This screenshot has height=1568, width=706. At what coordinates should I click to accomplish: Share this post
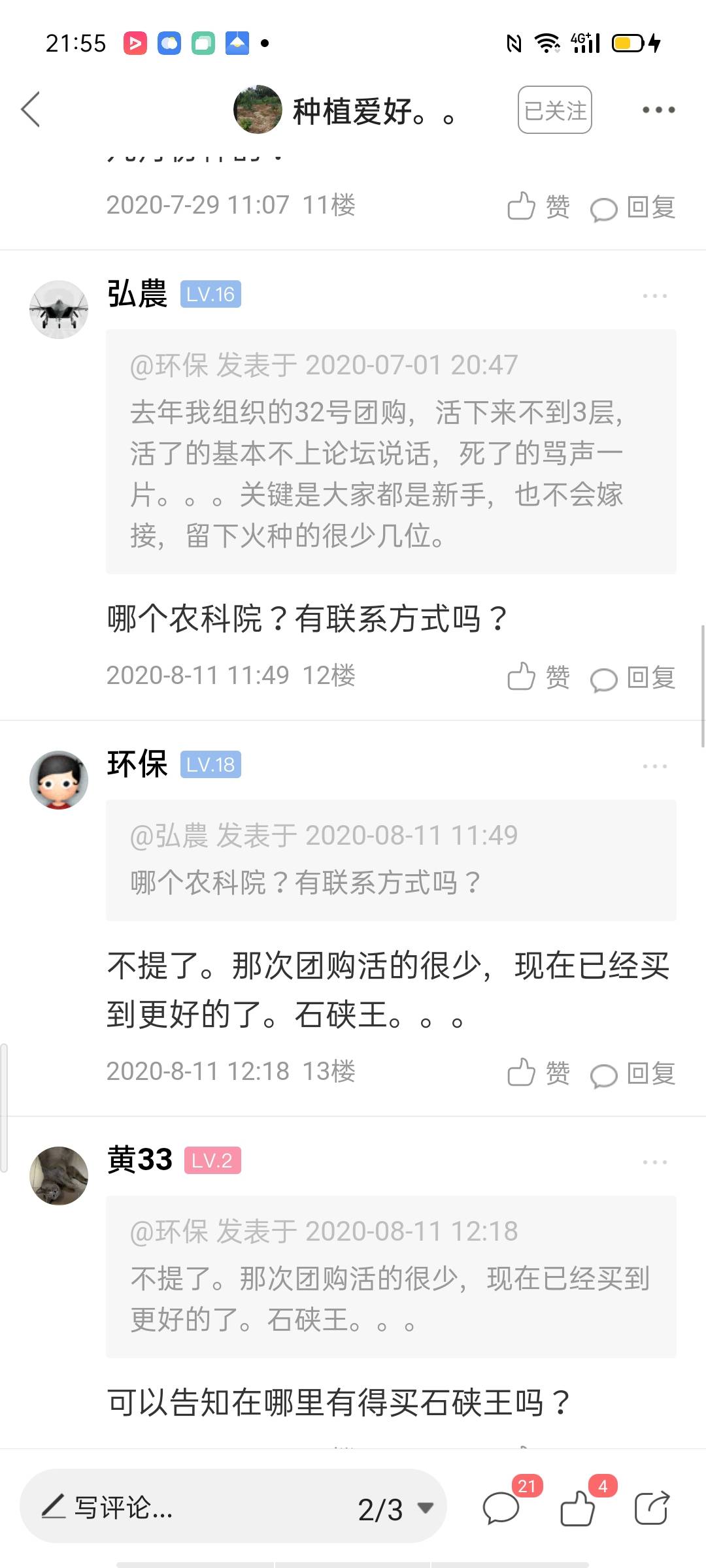tap(652, 1508)
